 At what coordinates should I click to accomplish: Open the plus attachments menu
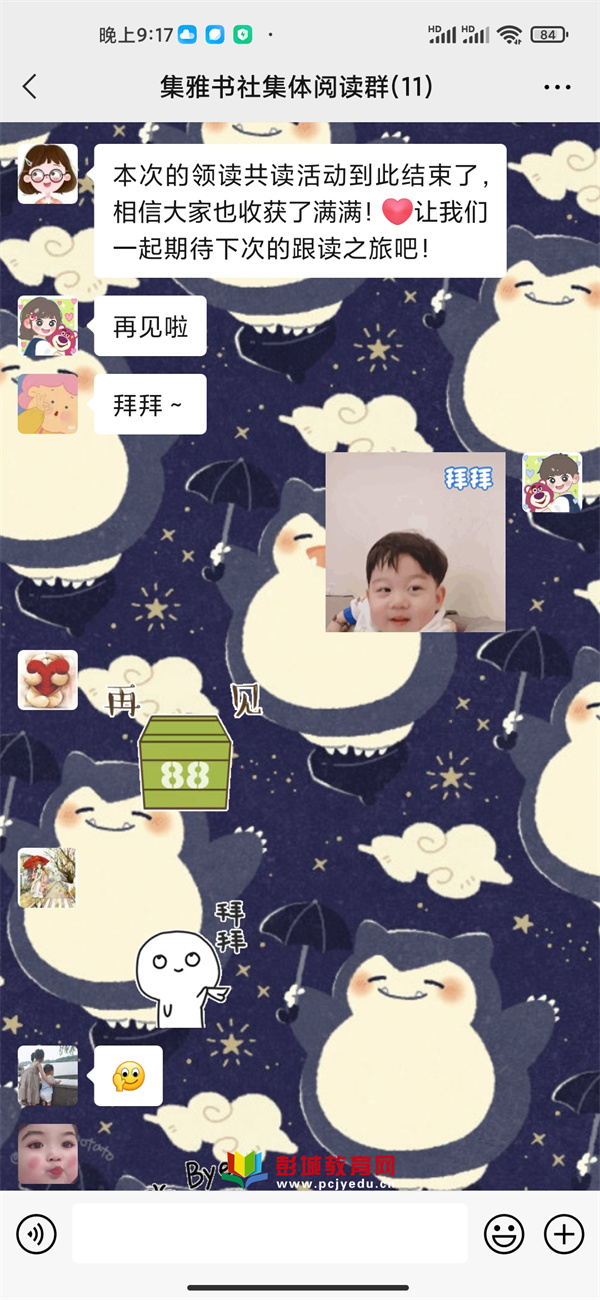pyautogui.click(x=564, y=1234)
